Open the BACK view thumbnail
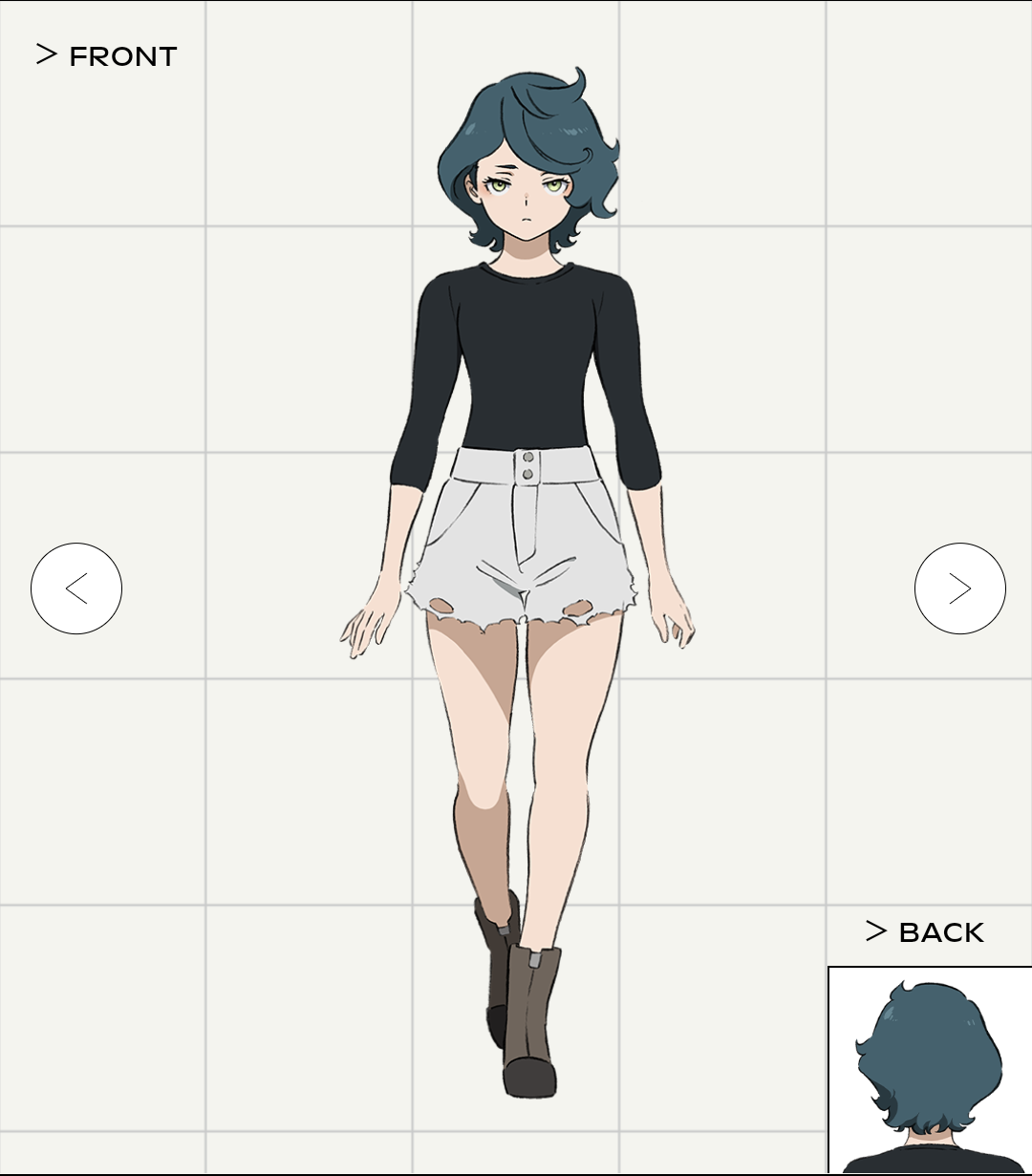The width and height of the screenshot is (1032, 1176). (x=930, y=1070)
